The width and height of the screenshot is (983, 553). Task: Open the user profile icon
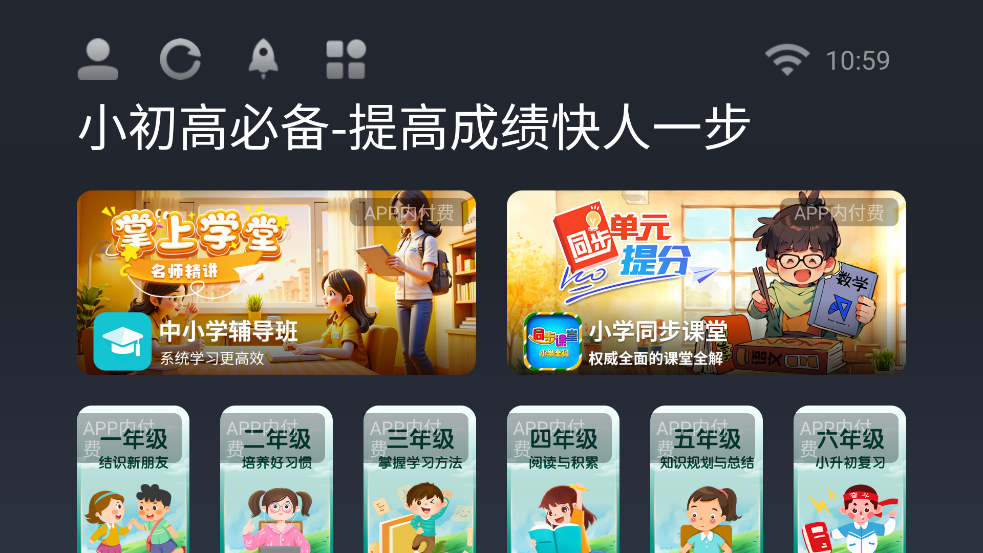coord(98,60)
